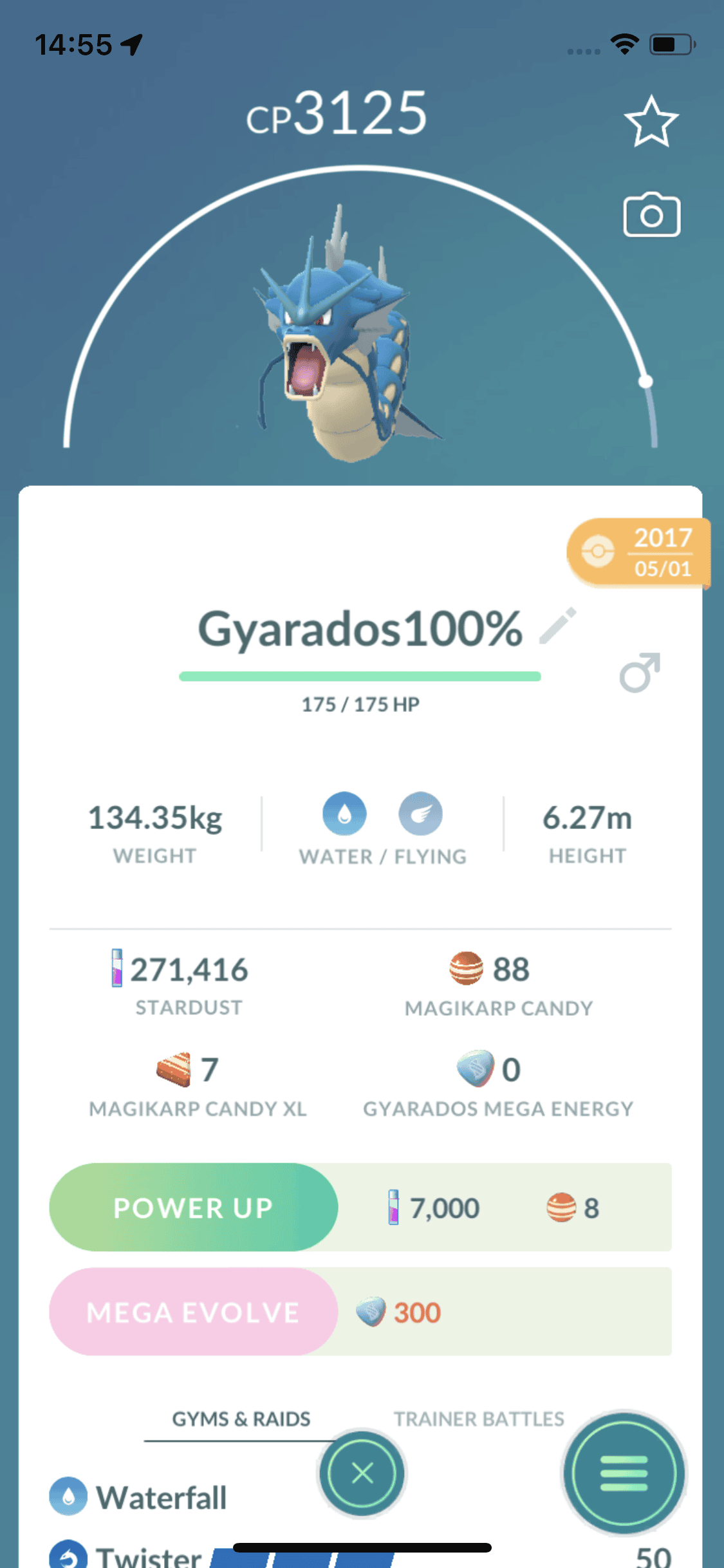Close the Pokémon details screen

[362, 1473]
